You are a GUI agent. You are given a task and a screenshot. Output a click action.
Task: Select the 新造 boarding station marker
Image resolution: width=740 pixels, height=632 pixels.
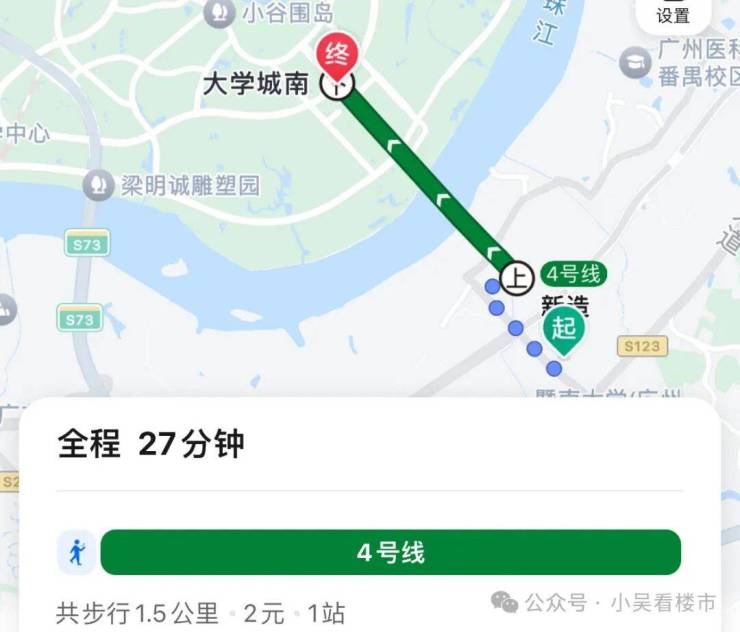click(x=516, y=277)
